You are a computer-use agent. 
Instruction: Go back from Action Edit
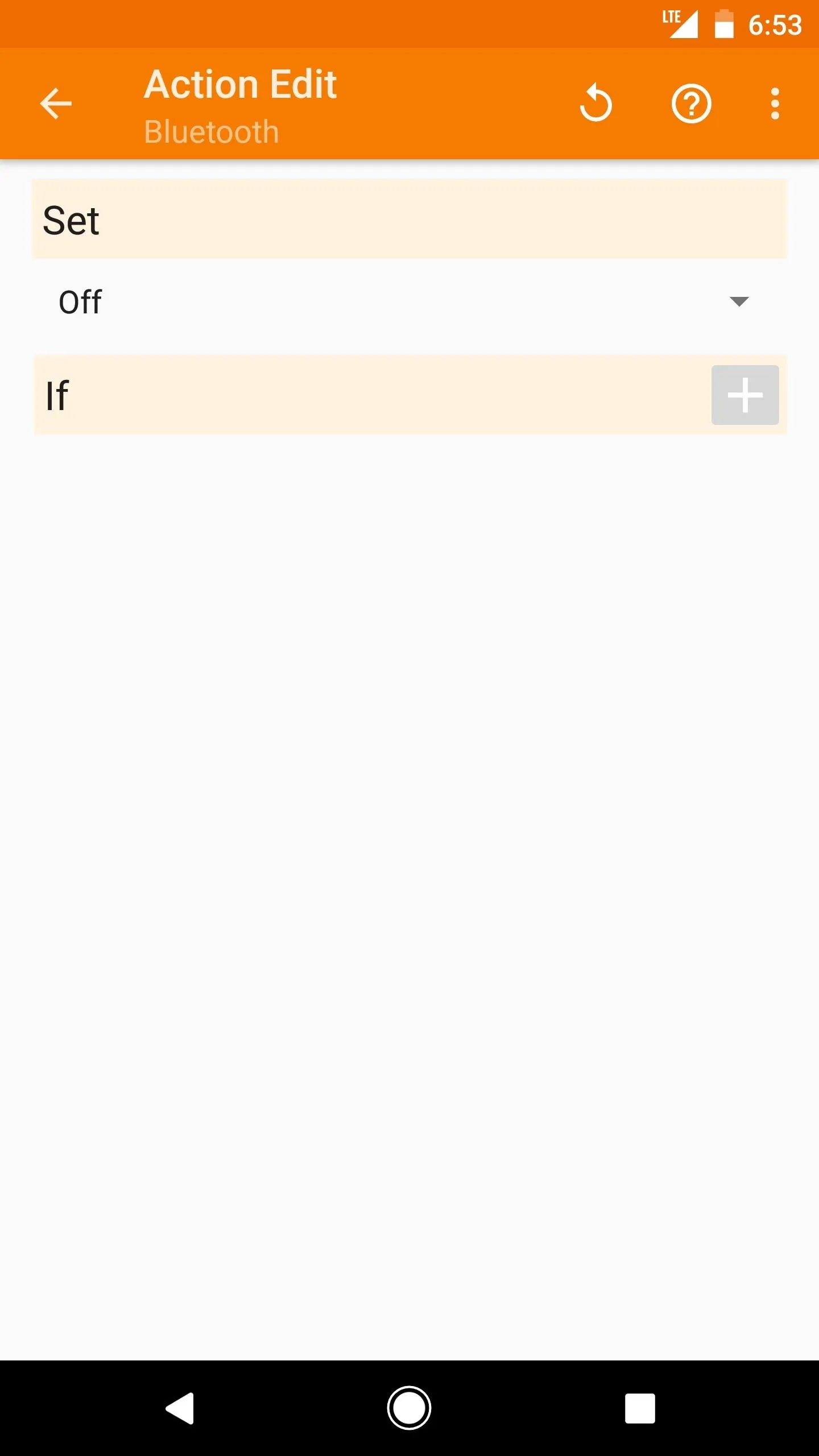(56, 104)
